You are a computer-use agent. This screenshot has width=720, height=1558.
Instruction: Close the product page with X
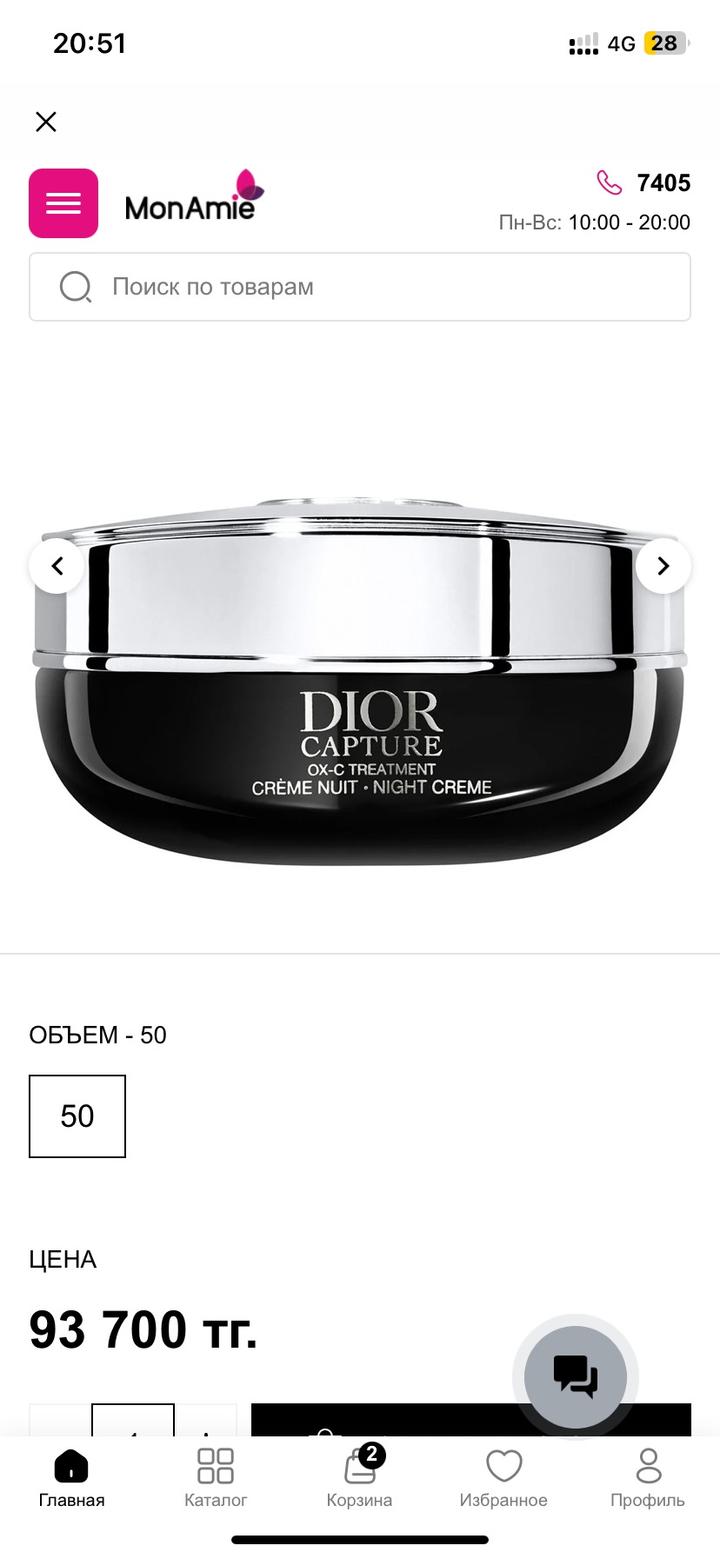point(46,122)
